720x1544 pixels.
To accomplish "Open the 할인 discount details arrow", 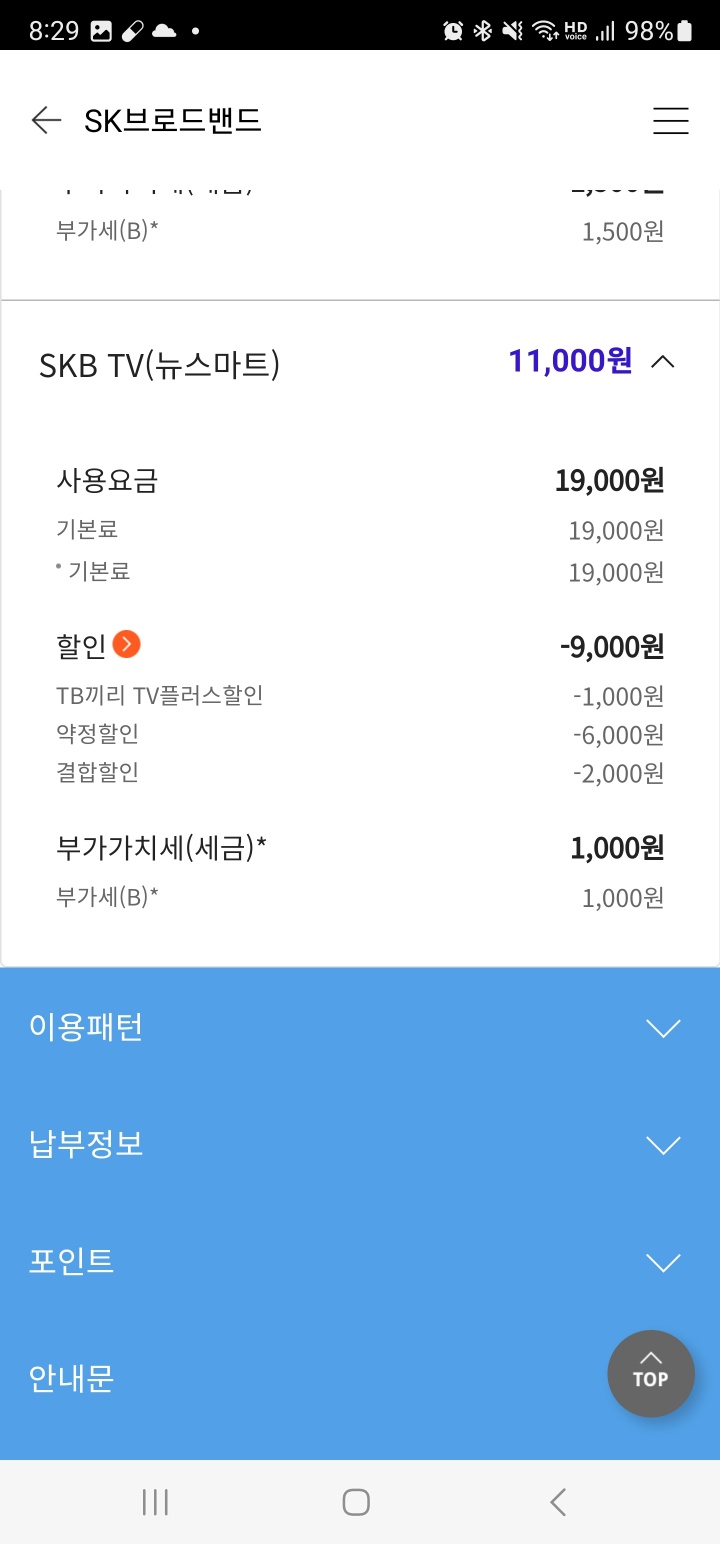I will pos(127,645).
